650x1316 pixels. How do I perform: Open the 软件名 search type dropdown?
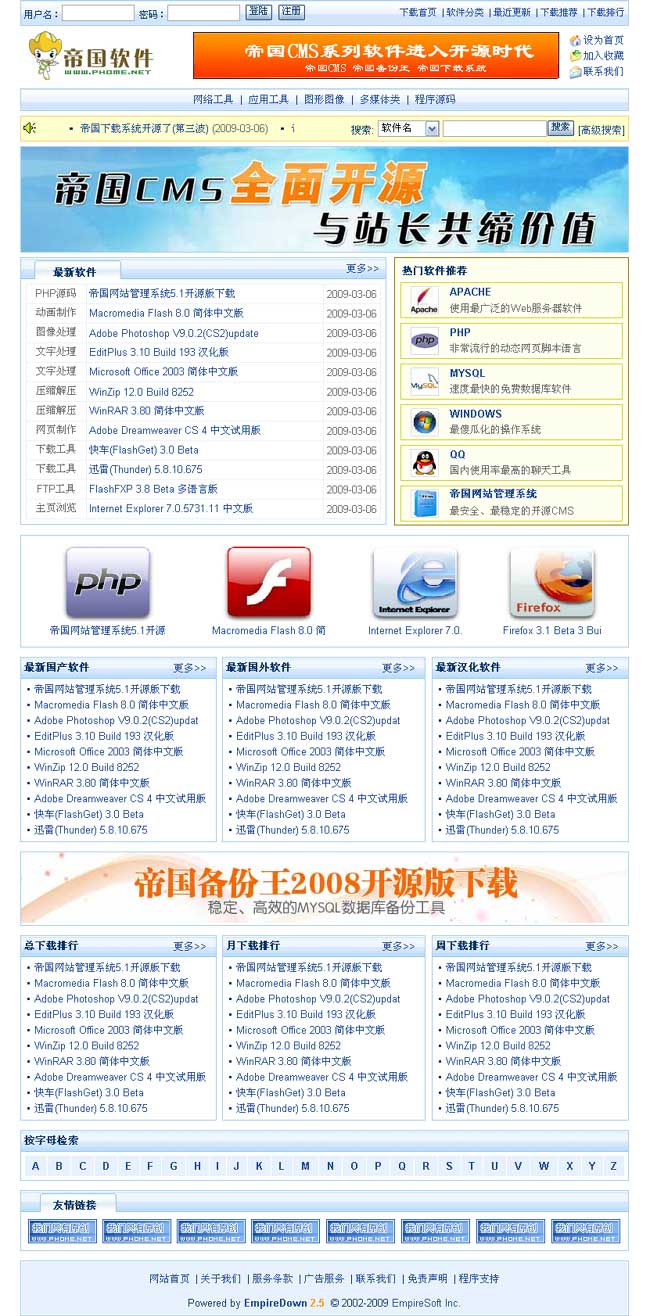point(408,128)
